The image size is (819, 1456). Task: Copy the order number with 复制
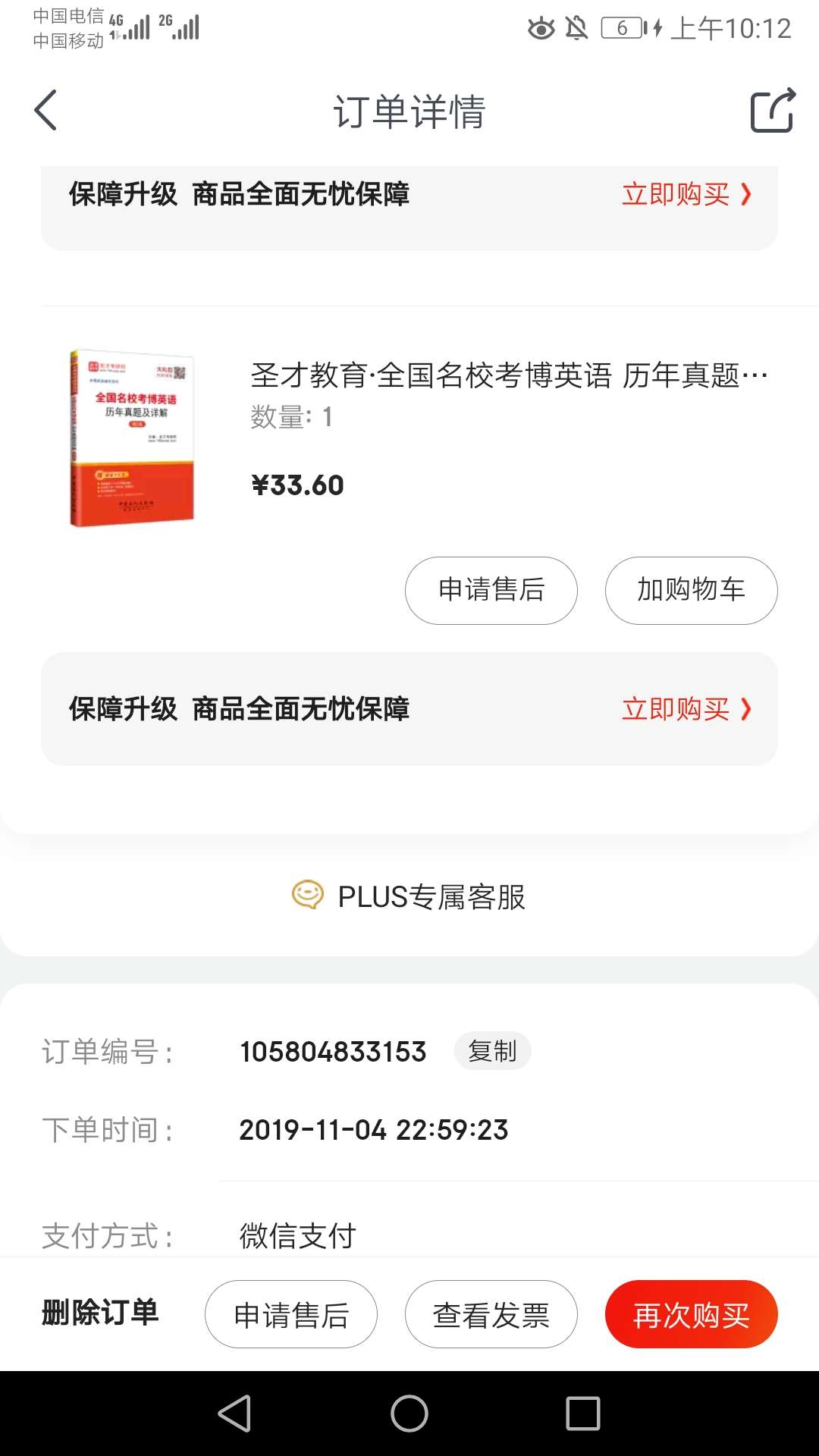(x=492, y=1051)
